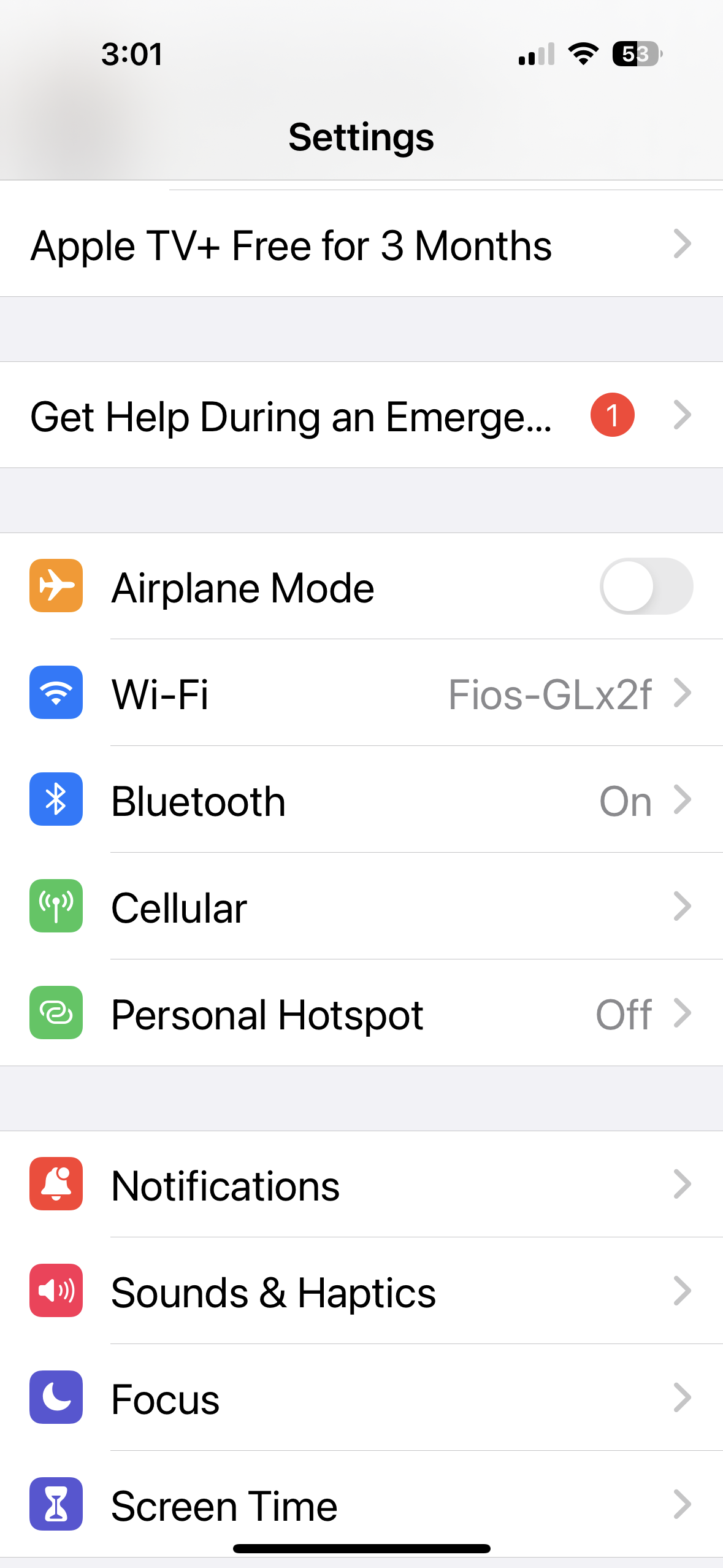Open Bluetooth settings
Image resolution: width=723 pixels, height=1568 pixels.
coord(361,801)
